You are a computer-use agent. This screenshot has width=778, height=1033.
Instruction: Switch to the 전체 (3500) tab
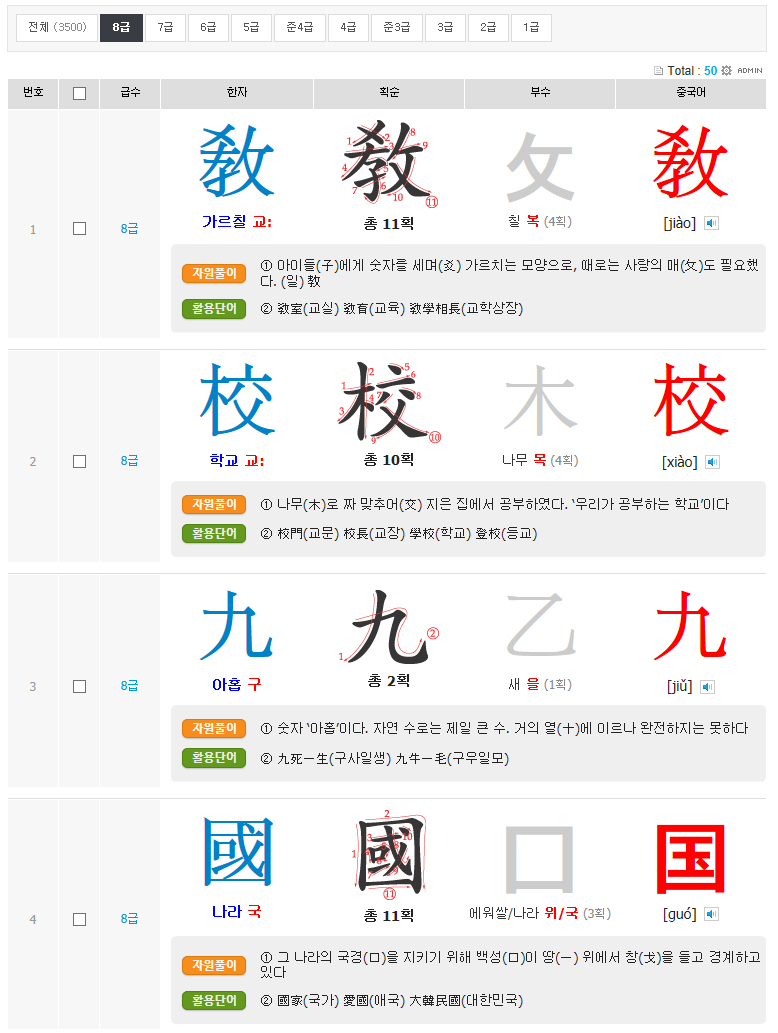click(57, 27)
